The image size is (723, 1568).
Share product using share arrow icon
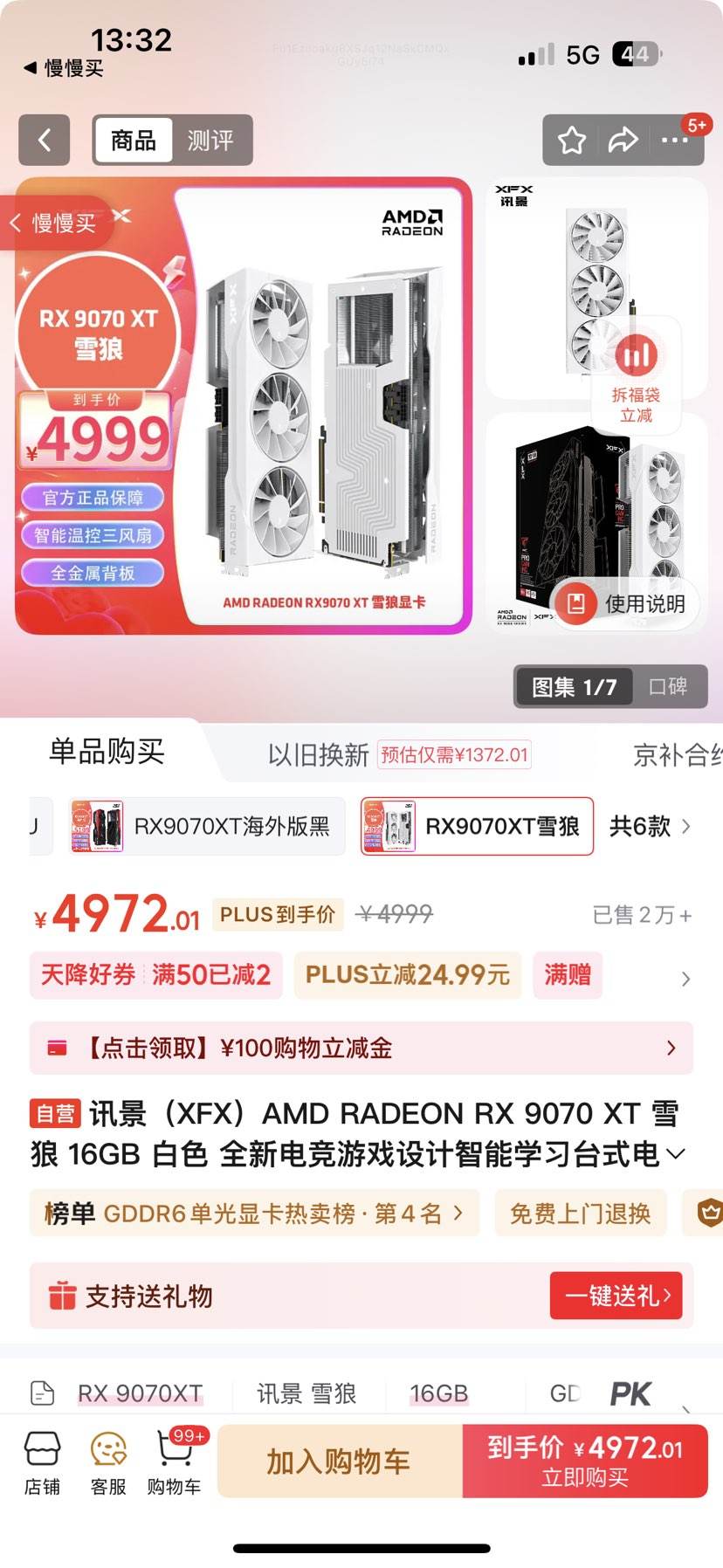(x=623, y=140)
